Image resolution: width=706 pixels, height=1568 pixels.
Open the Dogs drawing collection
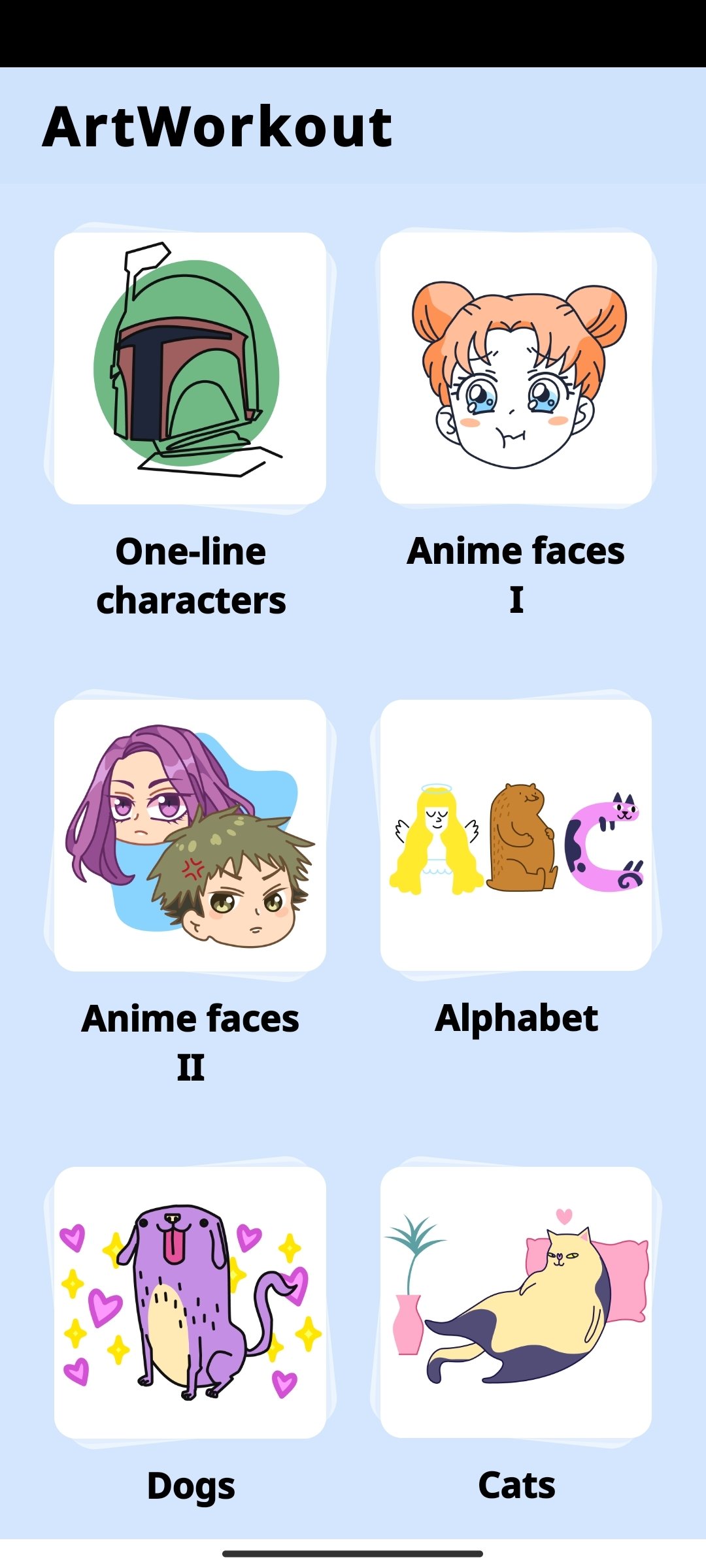pyautogui.click(x=190, y=1303)
